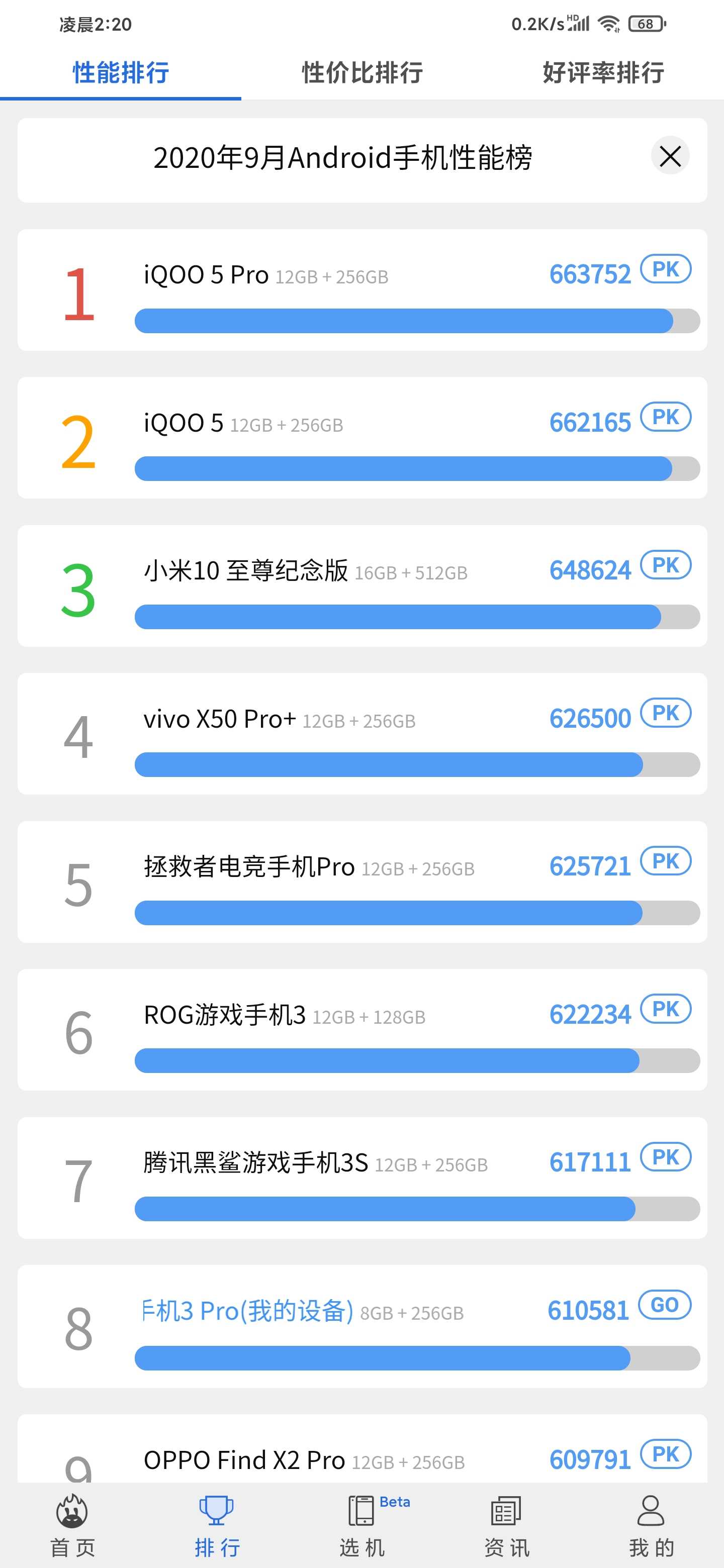Tap PK for ROG游戏手机3
Image resolution: width=724 pixels, height=1568 pixels.
666,1009
